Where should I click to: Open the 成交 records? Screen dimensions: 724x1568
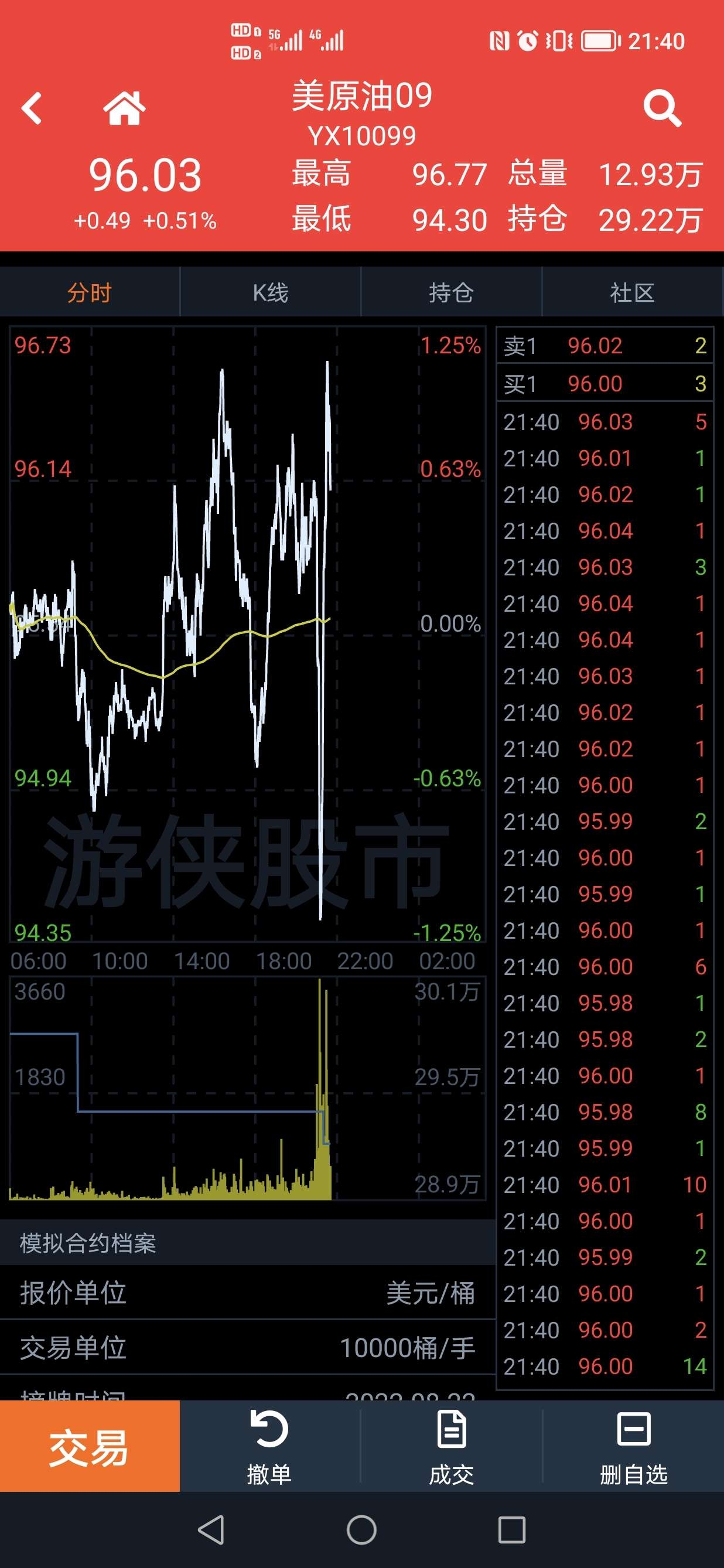click(451, 1446)
